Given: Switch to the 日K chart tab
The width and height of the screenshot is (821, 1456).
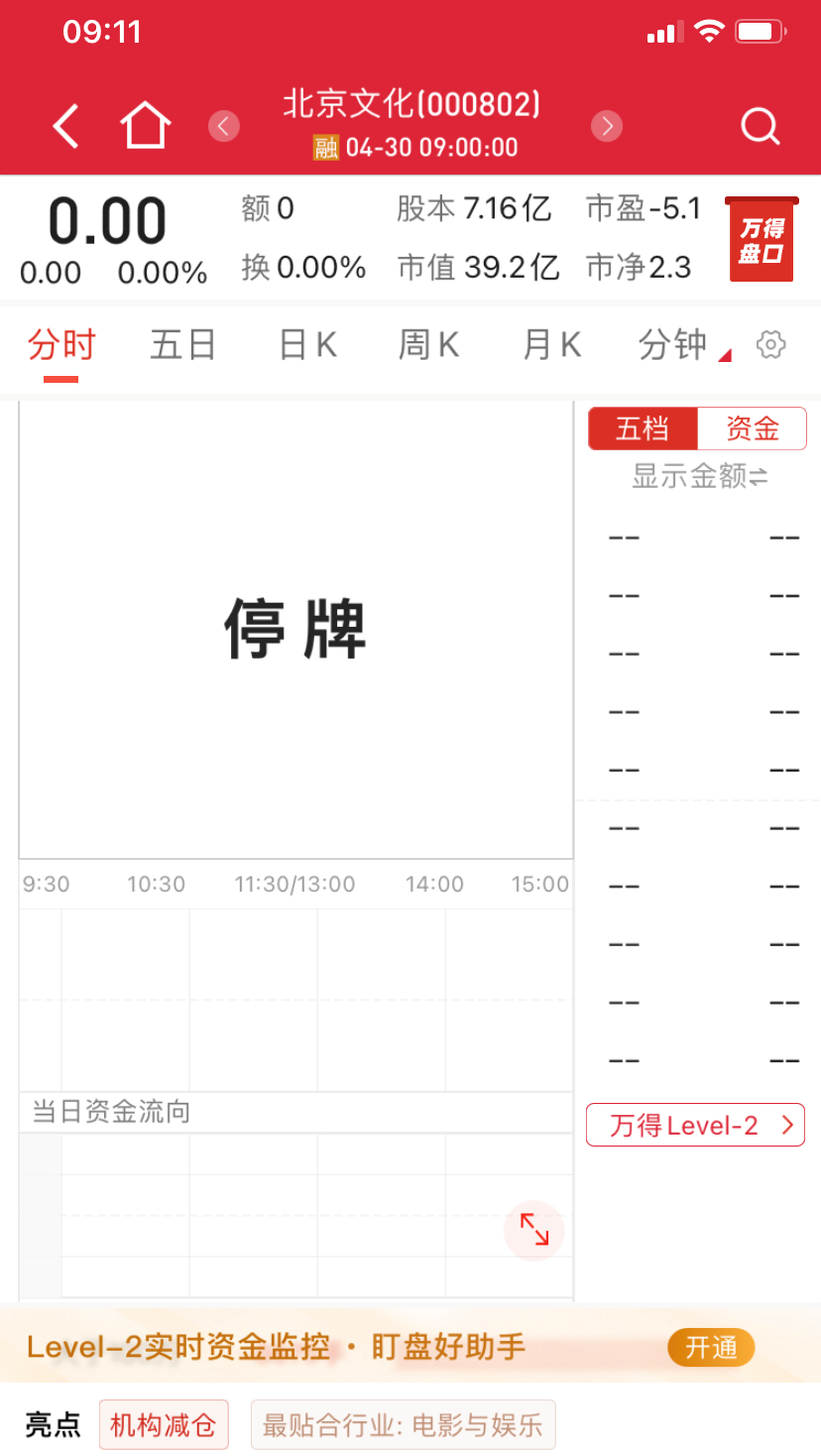Looking at the screenshot, I should click(x=308, y=345).
